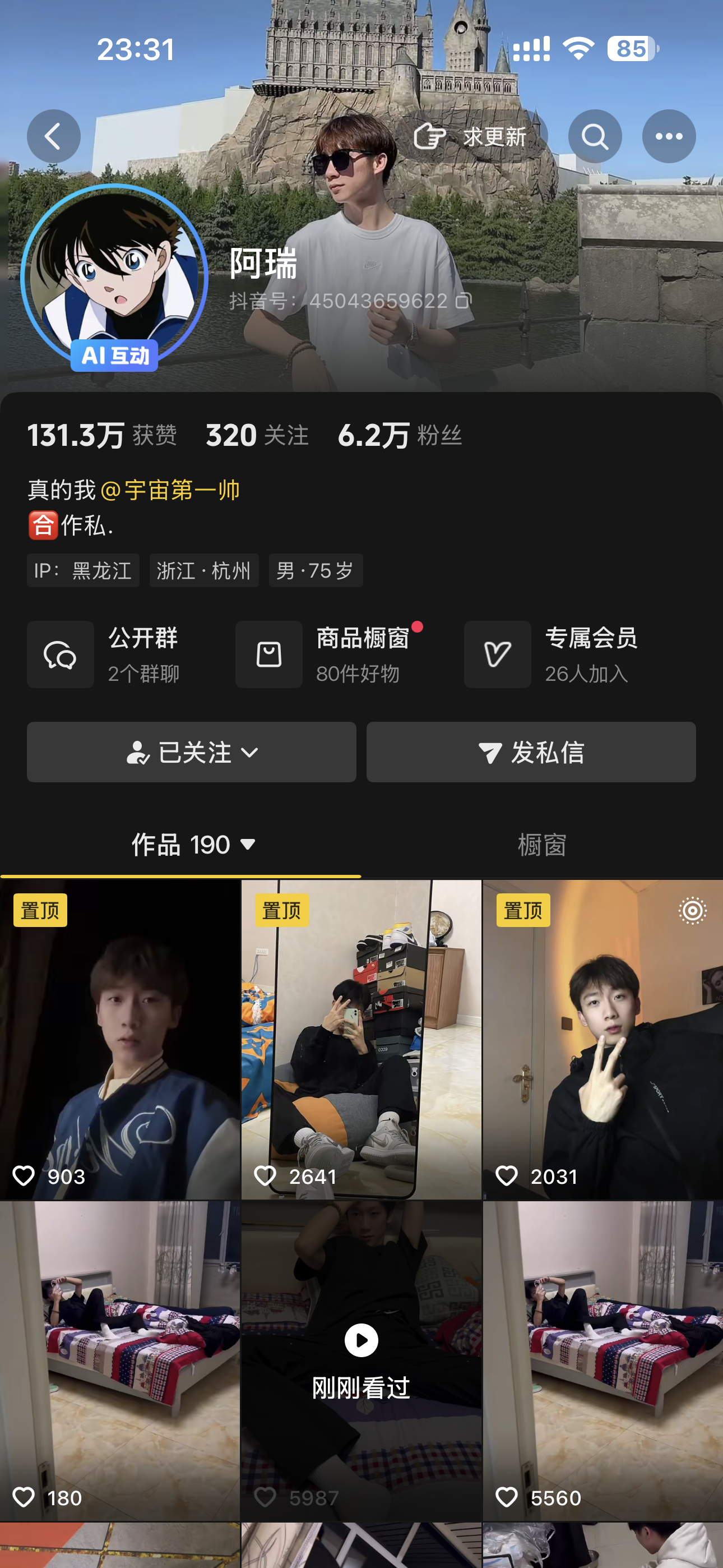Open pinned video with 2641 likes
This screenshot has height=1568, width=723.
(361, 1040)
